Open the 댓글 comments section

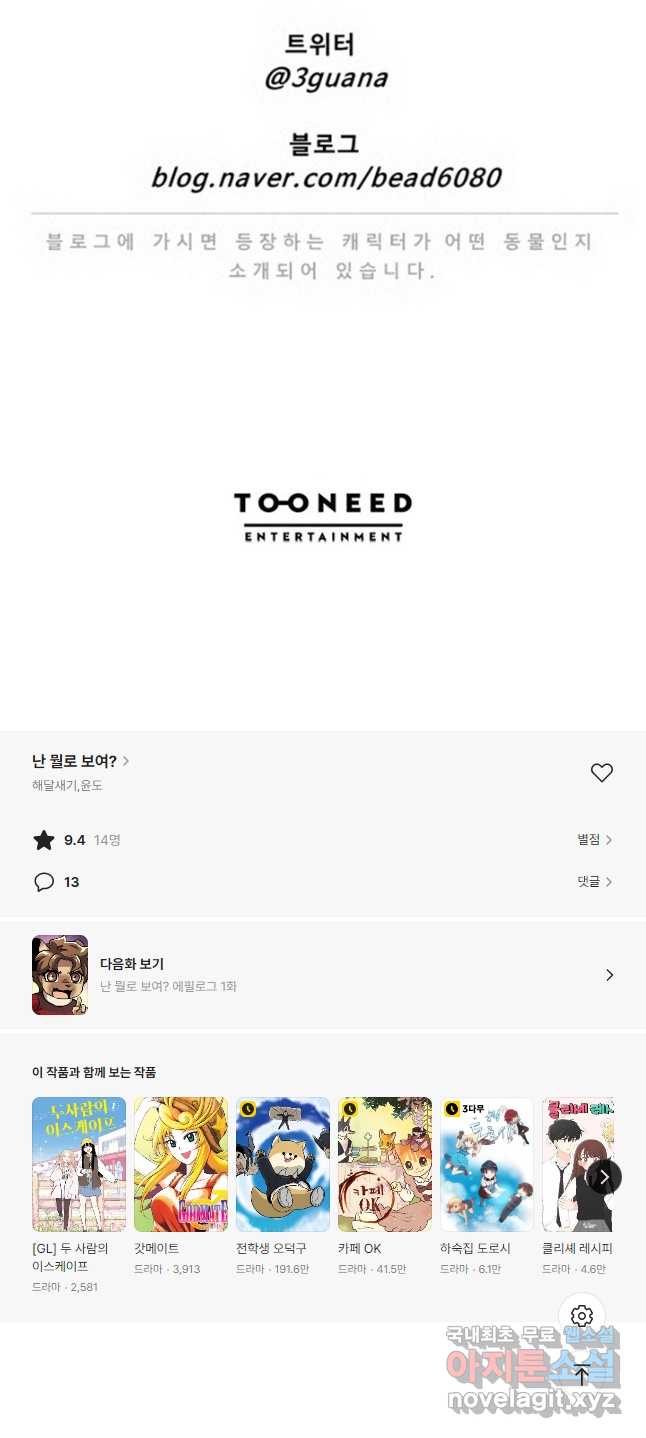[x=594, y=882]
